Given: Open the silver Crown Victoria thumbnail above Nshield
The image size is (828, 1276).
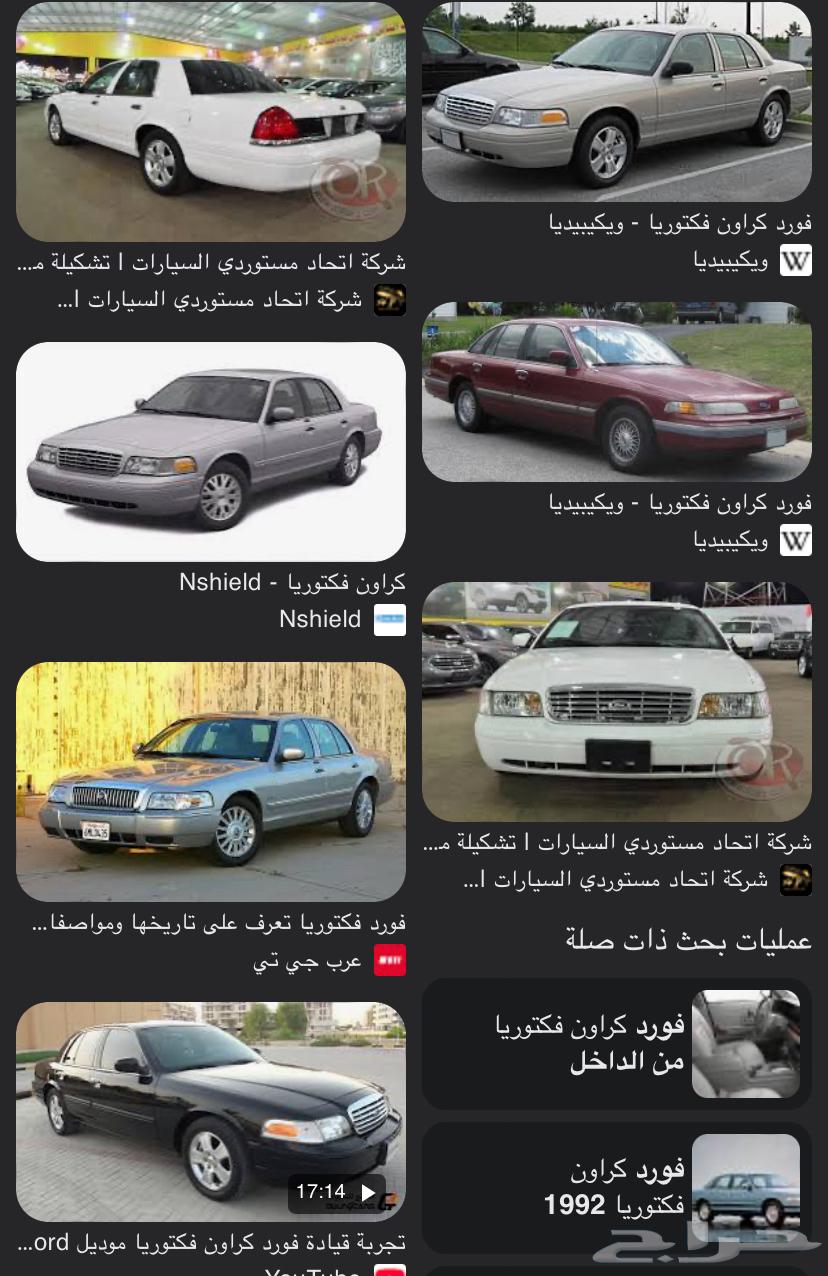Looking at the screenshot, I should coord(210,452).
